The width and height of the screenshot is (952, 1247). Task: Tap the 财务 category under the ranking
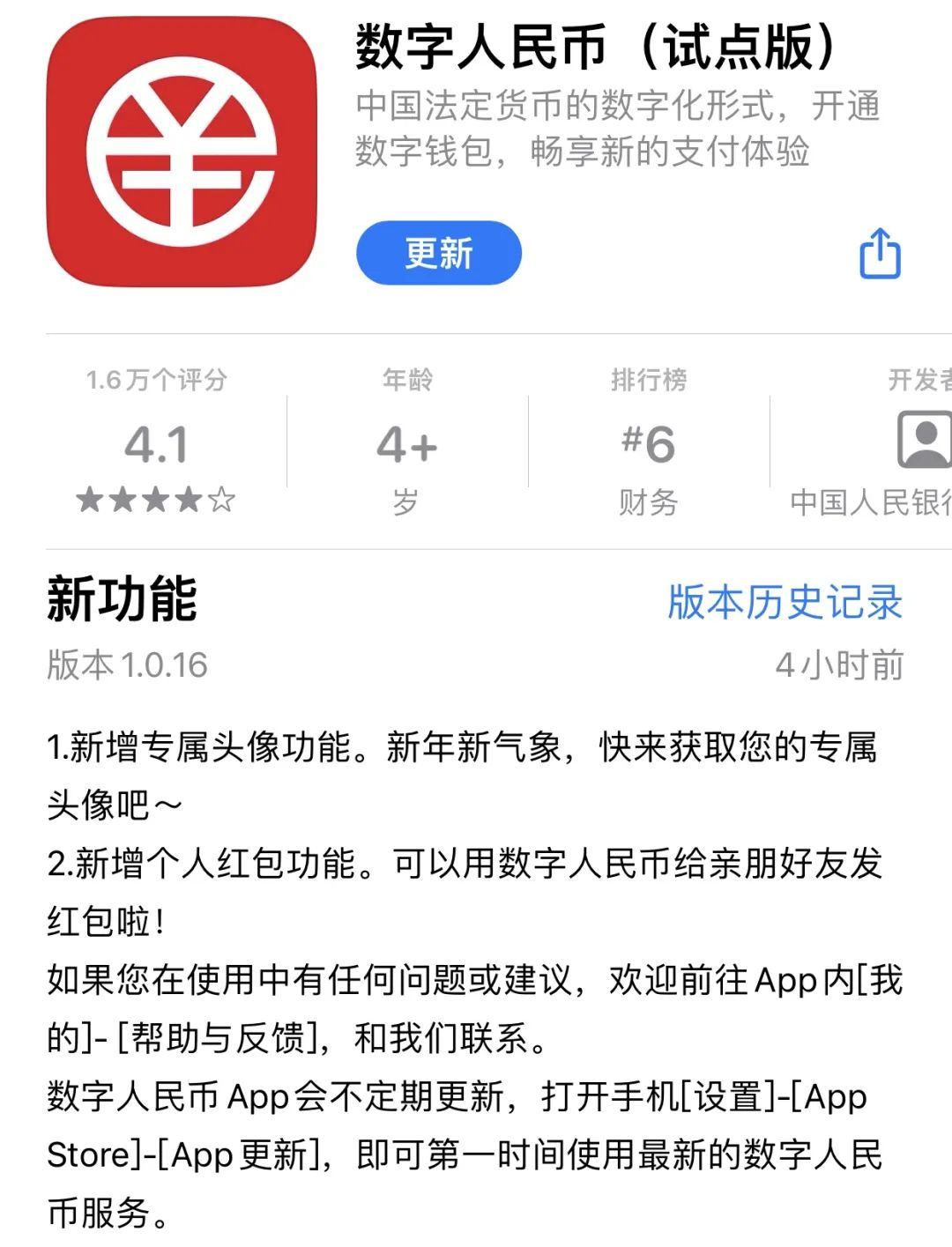tap(646, 498)
